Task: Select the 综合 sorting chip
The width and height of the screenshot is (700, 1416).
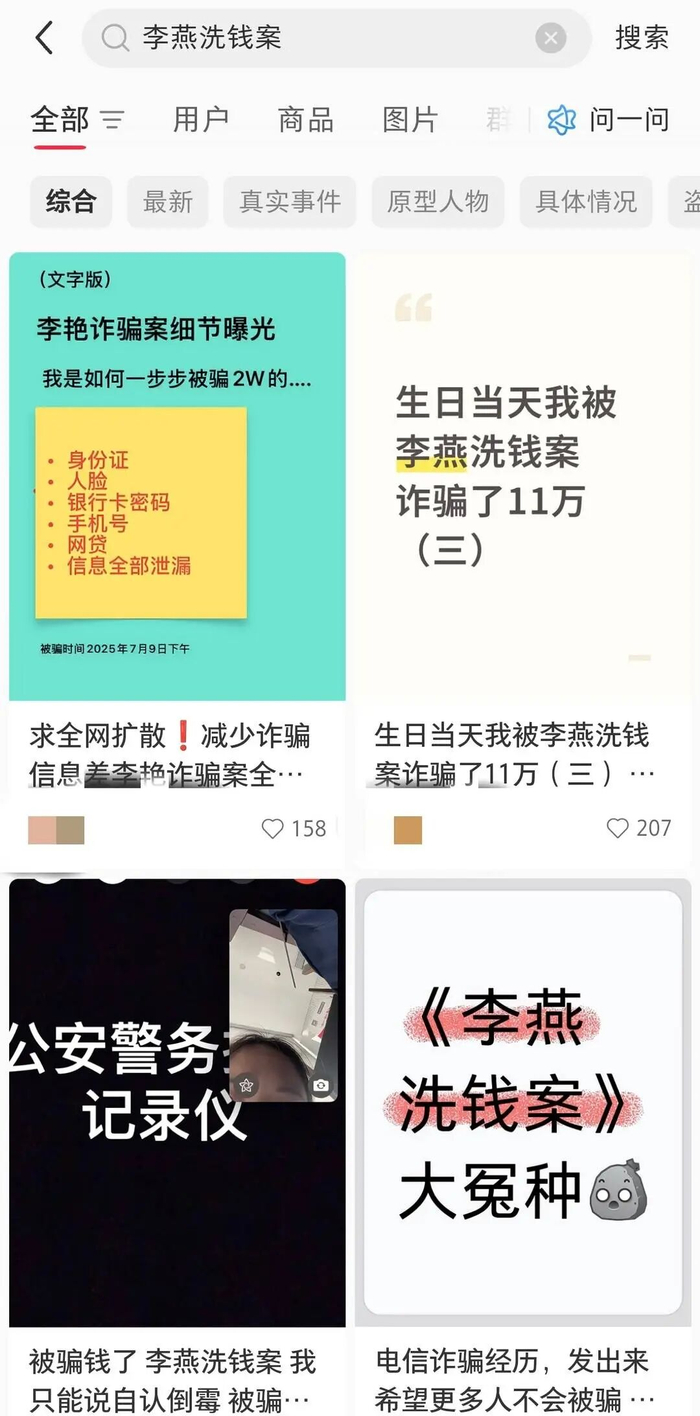Action: click(70, 201)
